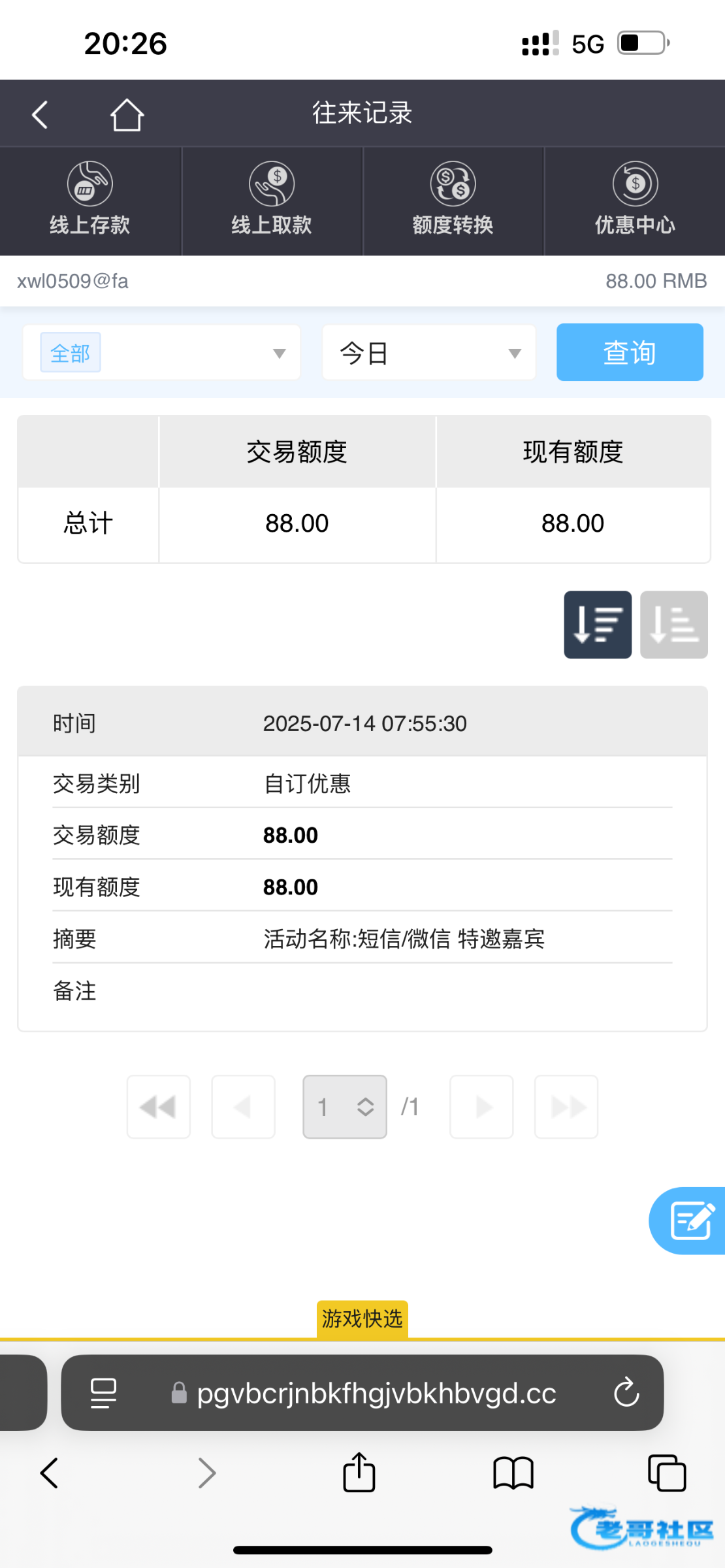725x1568 pixels.
Task: Jump to the first page
Action: [159, 1107]
